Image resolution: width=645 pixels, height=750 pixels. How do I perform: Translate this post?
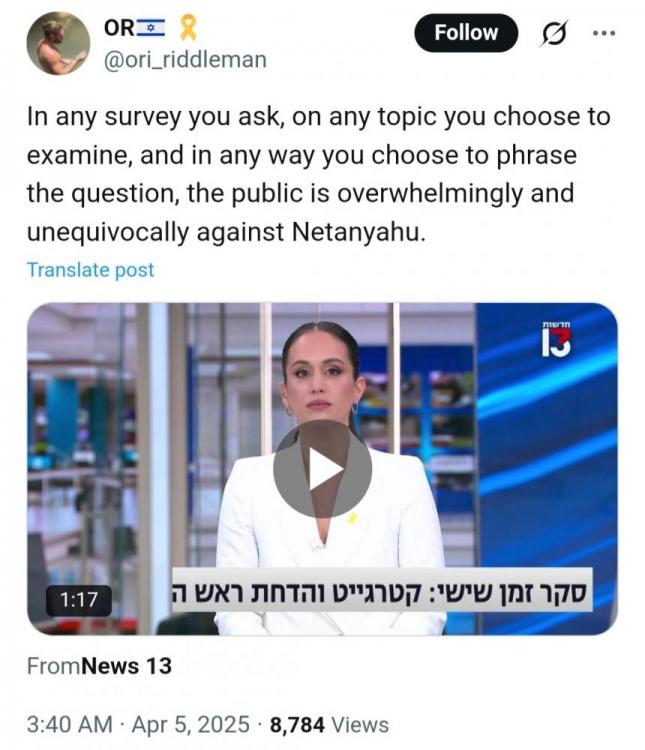[90, 270]
